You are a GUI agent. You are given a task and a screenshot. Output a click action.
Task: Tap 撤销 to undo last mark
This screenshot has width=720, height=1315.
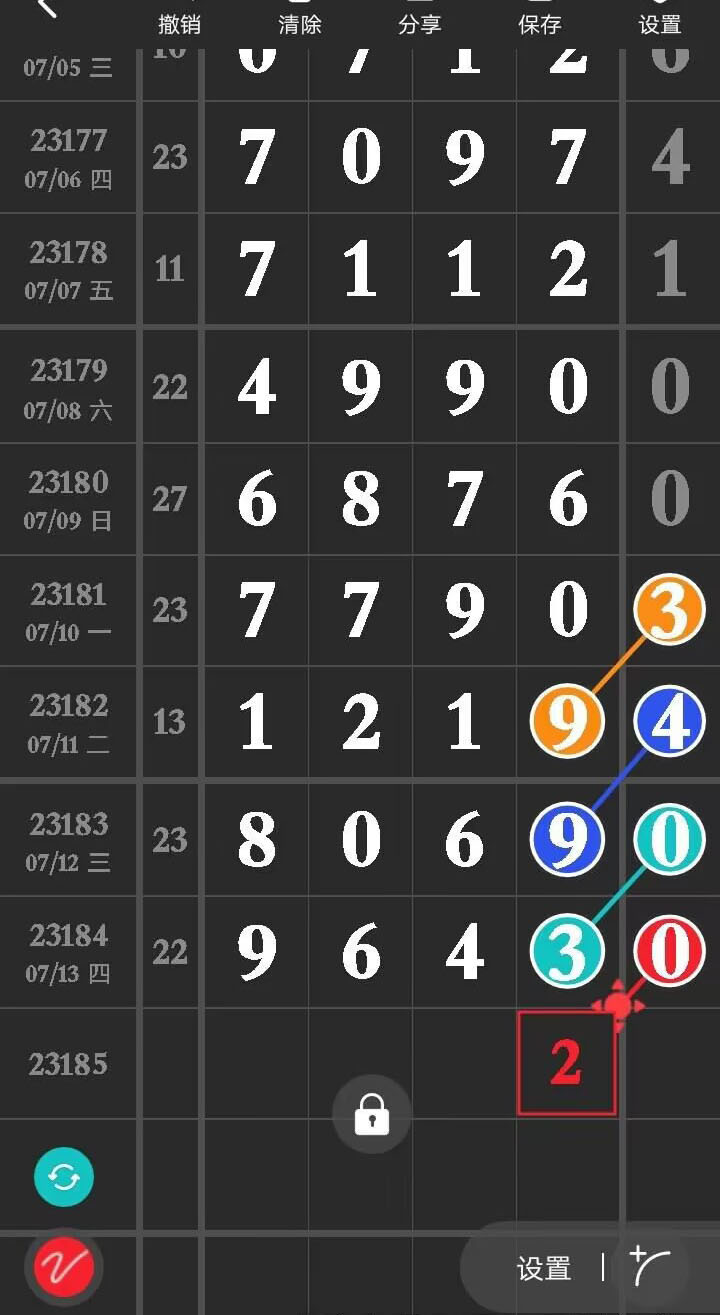[x=179, y=22]
